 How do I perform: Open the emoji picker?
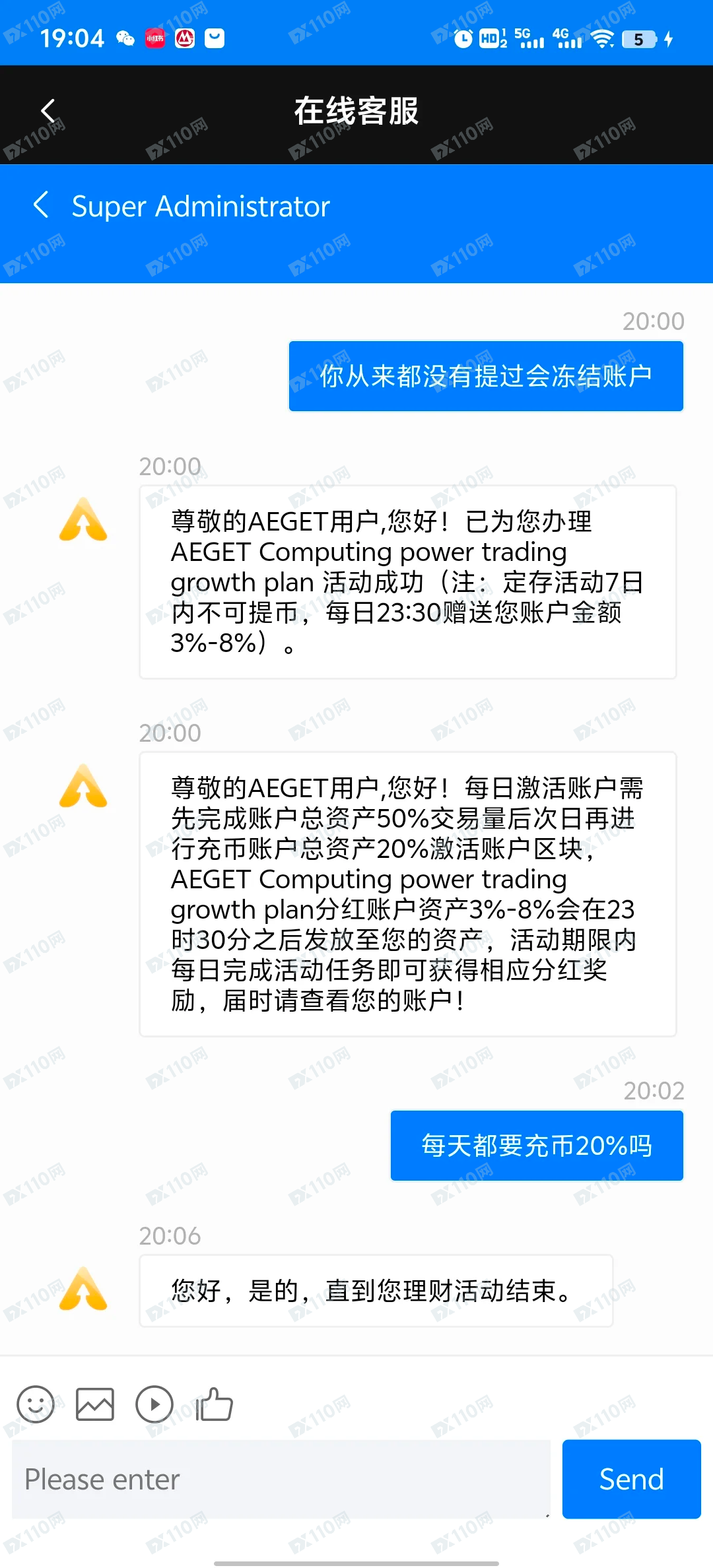36,1404
